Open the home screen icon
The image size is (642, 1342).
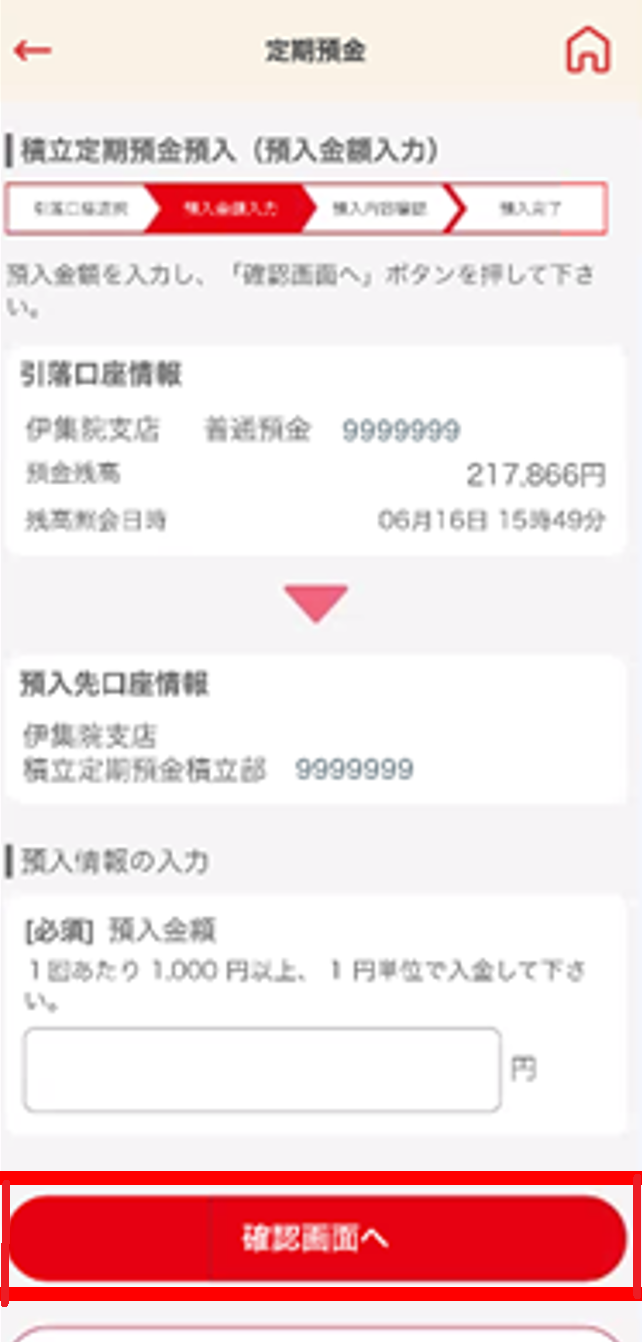587,50
